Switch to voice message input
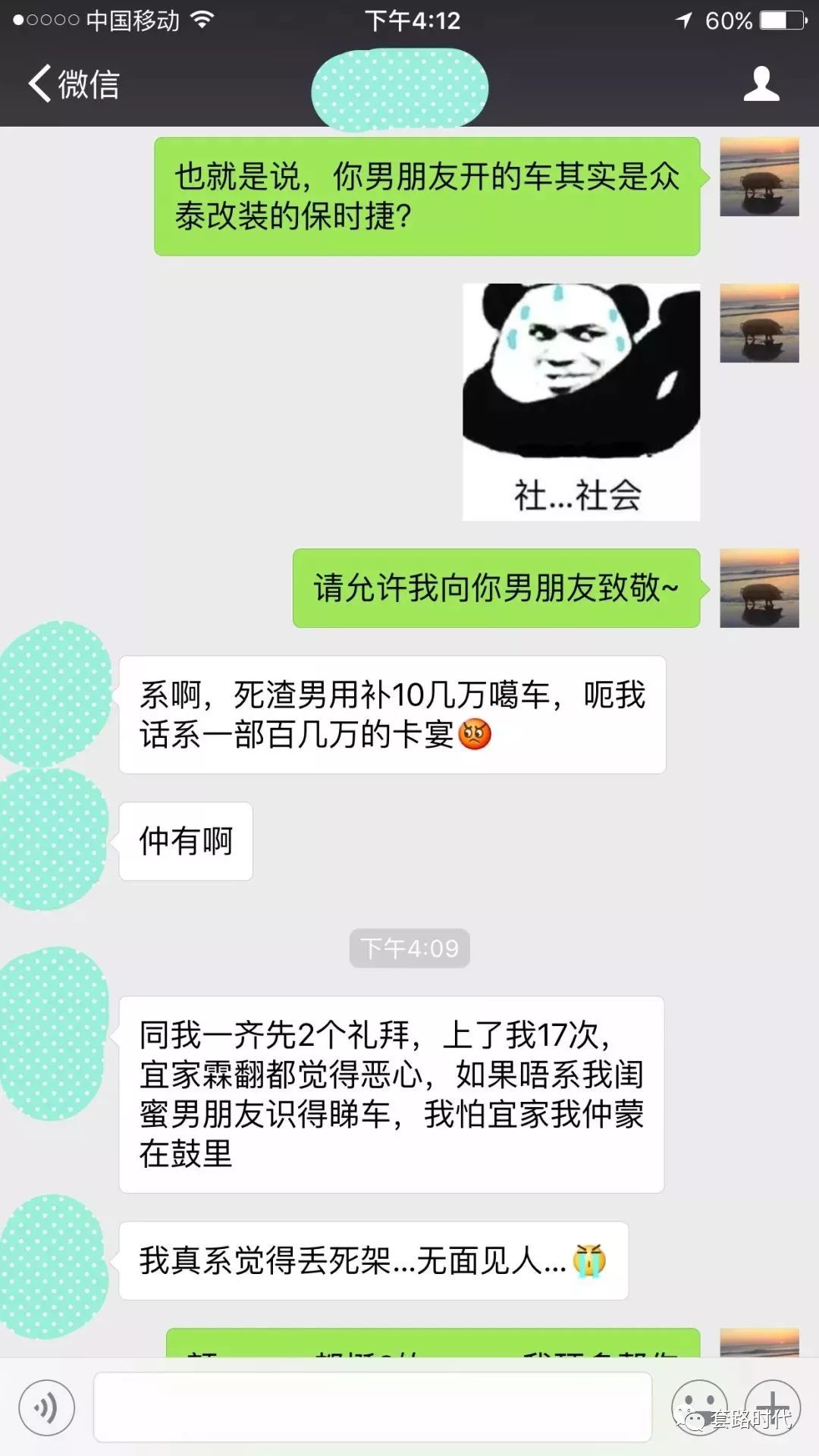Image resolution: width=819 pixels, height=1456 pixels. [47, 1407]
